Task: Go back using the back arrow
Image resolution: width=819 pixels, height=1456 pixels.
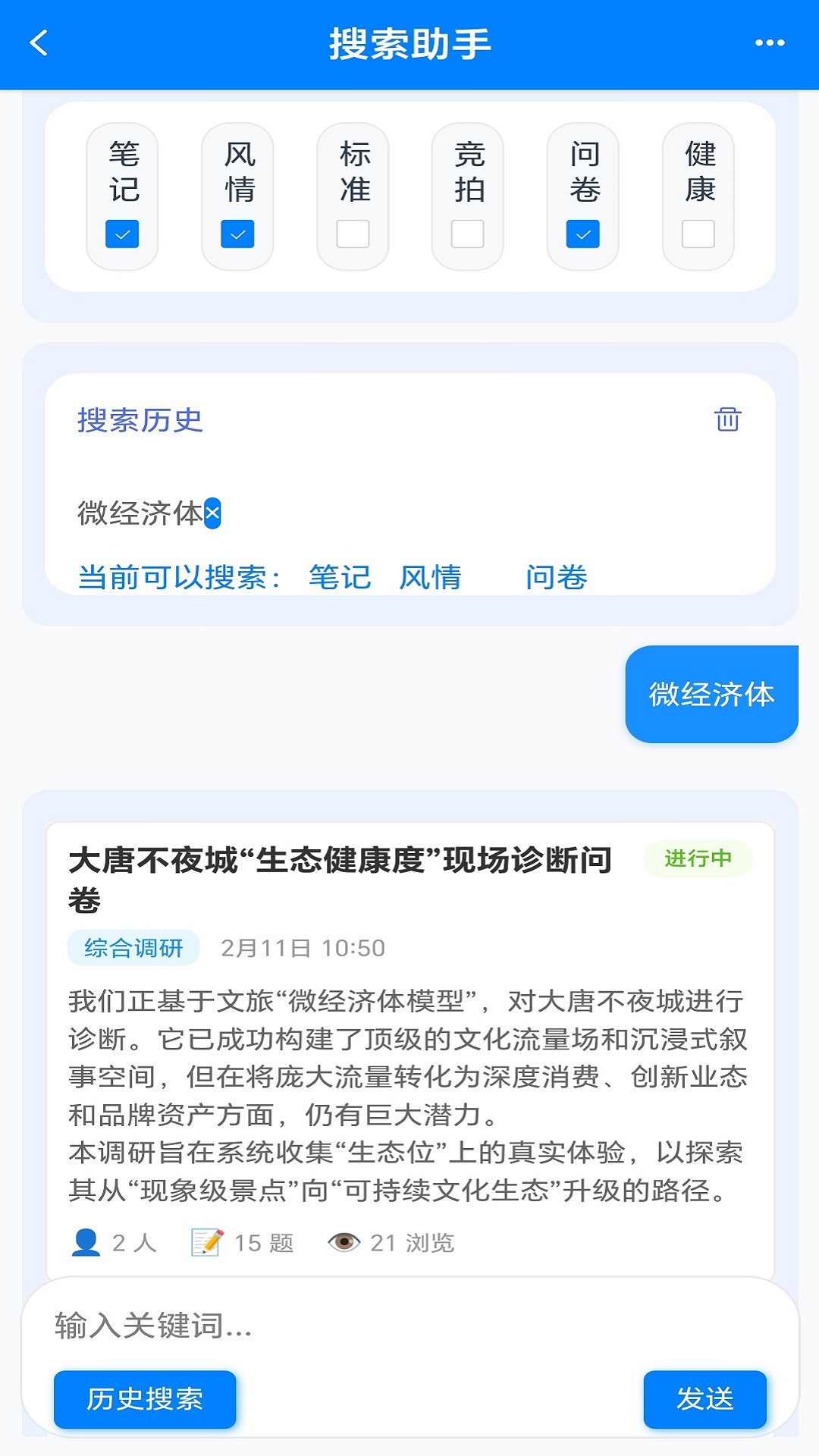Action: tap(39, 43)
